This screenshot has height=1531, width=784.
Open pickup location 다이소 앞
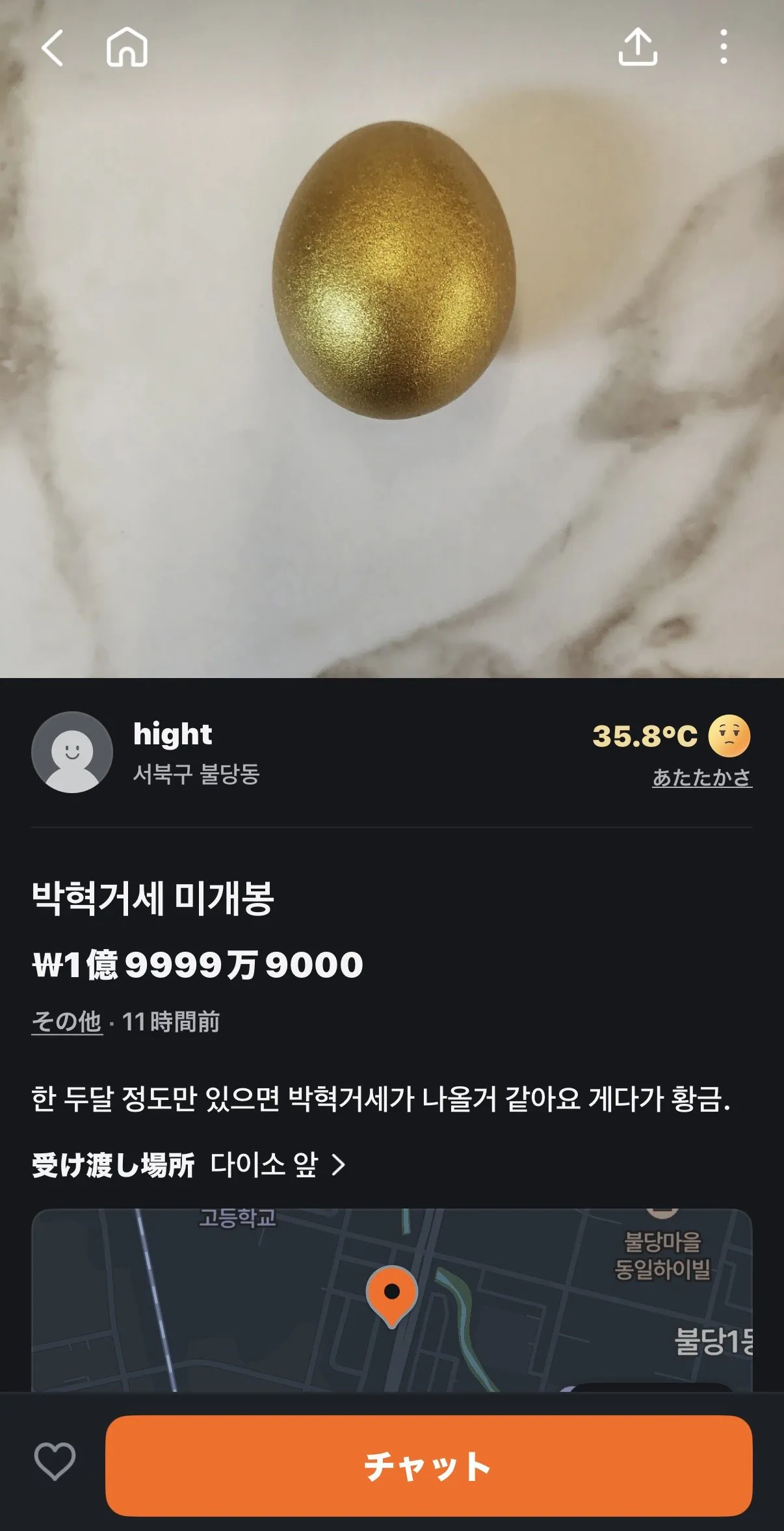277,1164
